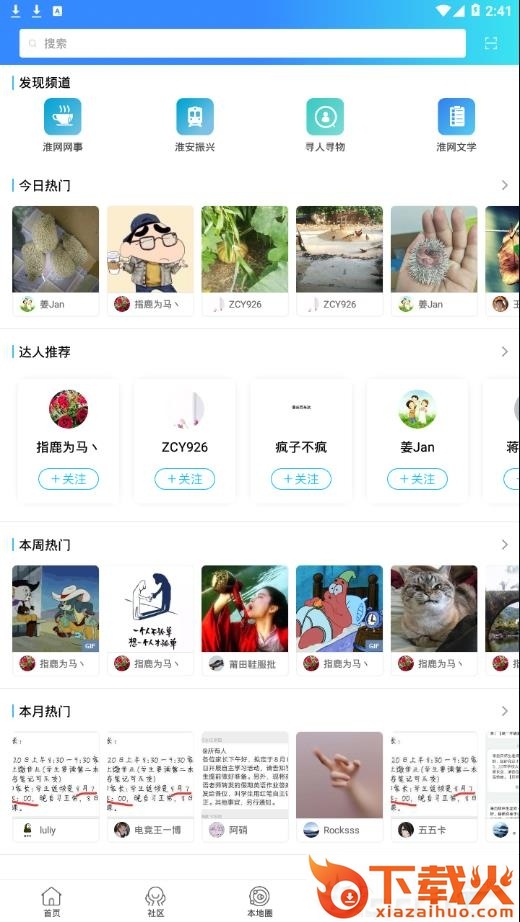The width and height of the screenshot is (520, 922).
Task: Open the 寻人寻物 channel
Action: pos(325,125)
